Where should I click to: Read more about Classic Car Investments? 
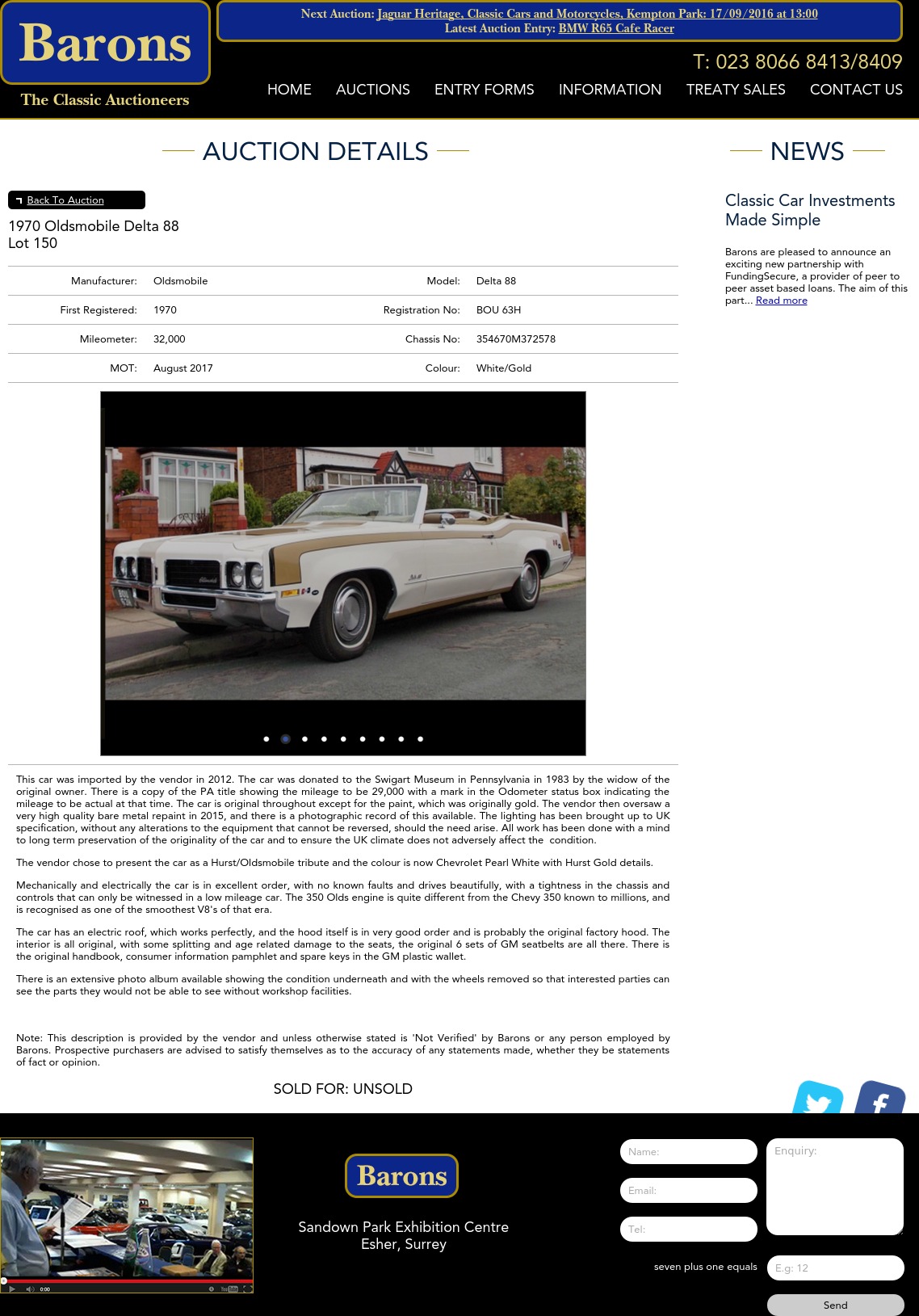tap(781, 301)
